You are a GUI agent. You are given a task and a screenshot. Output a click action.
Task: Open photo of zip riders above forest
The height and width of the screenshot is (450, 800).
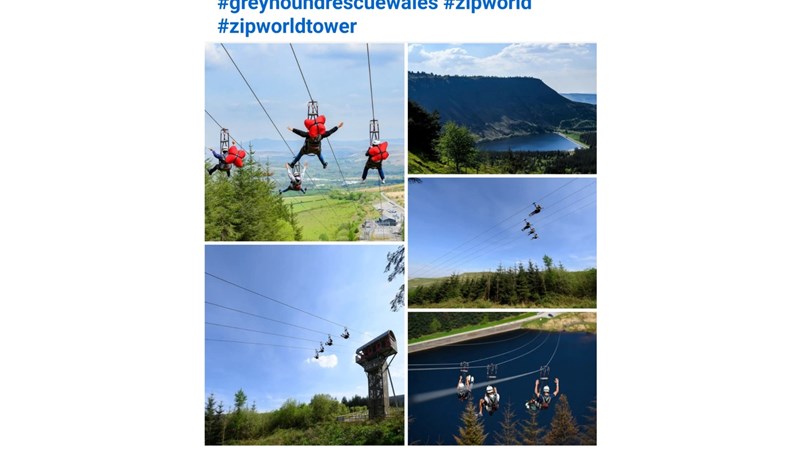click(x=501, y=242)
